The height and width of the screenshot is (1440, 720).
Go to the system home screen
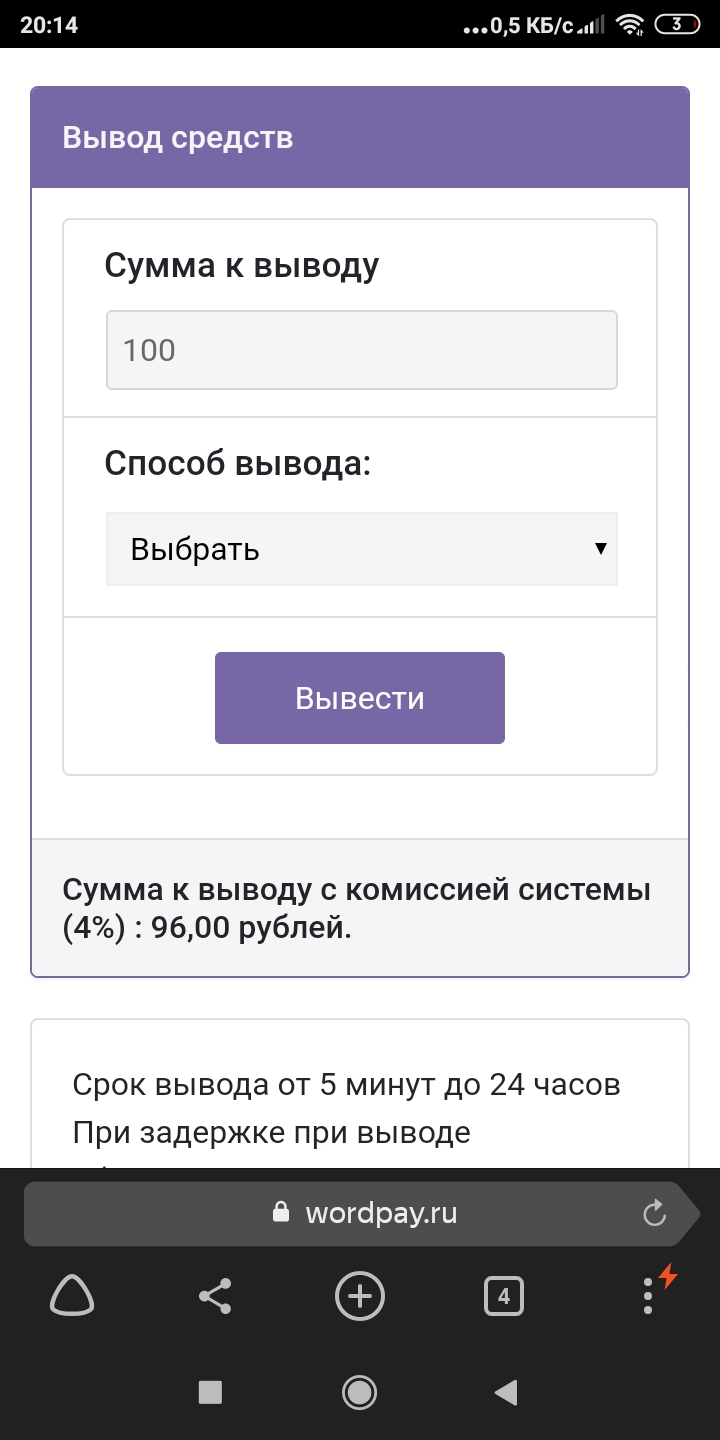click(360, 1391)
